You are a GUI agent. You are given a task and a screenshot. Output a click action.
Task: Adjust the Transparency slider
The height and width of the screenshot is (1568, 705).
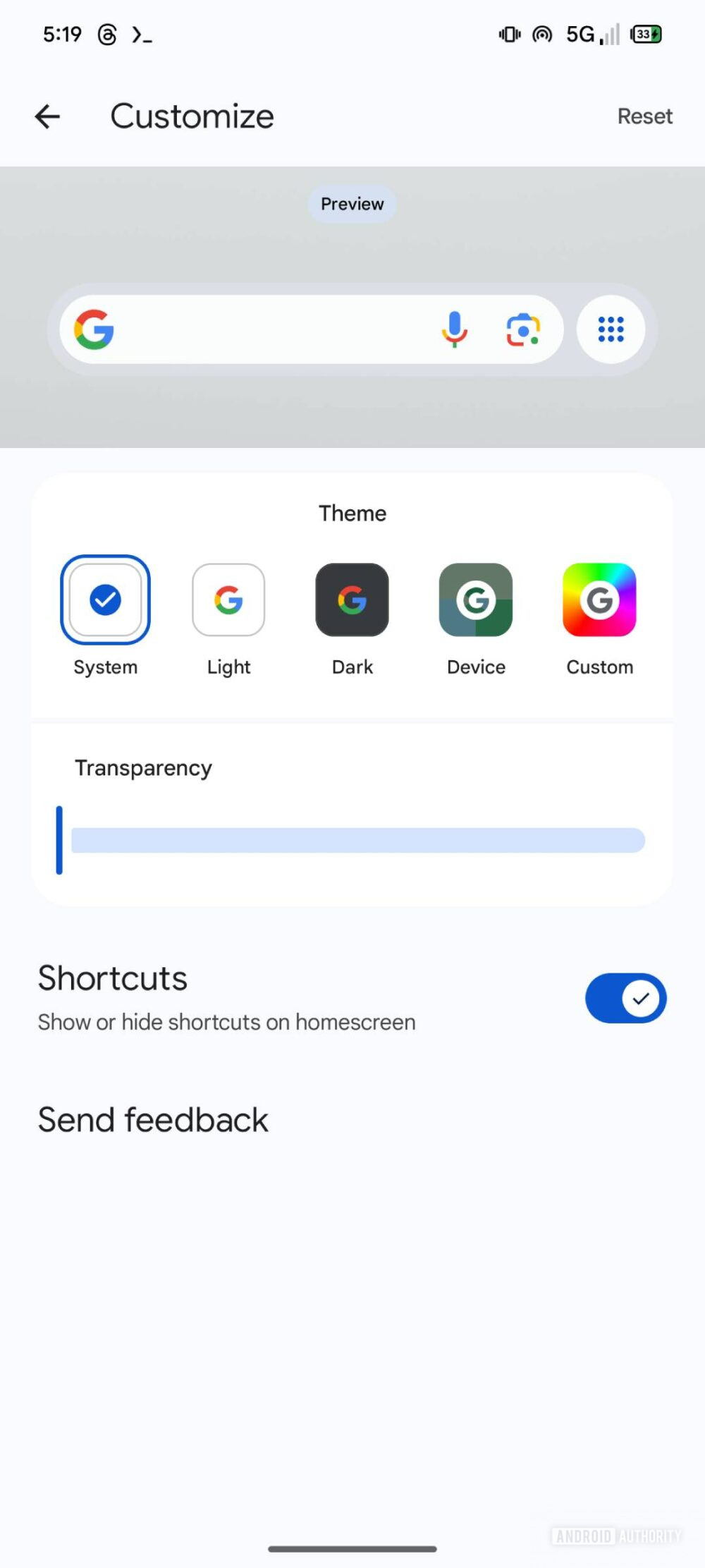click(x=61, y=841)
